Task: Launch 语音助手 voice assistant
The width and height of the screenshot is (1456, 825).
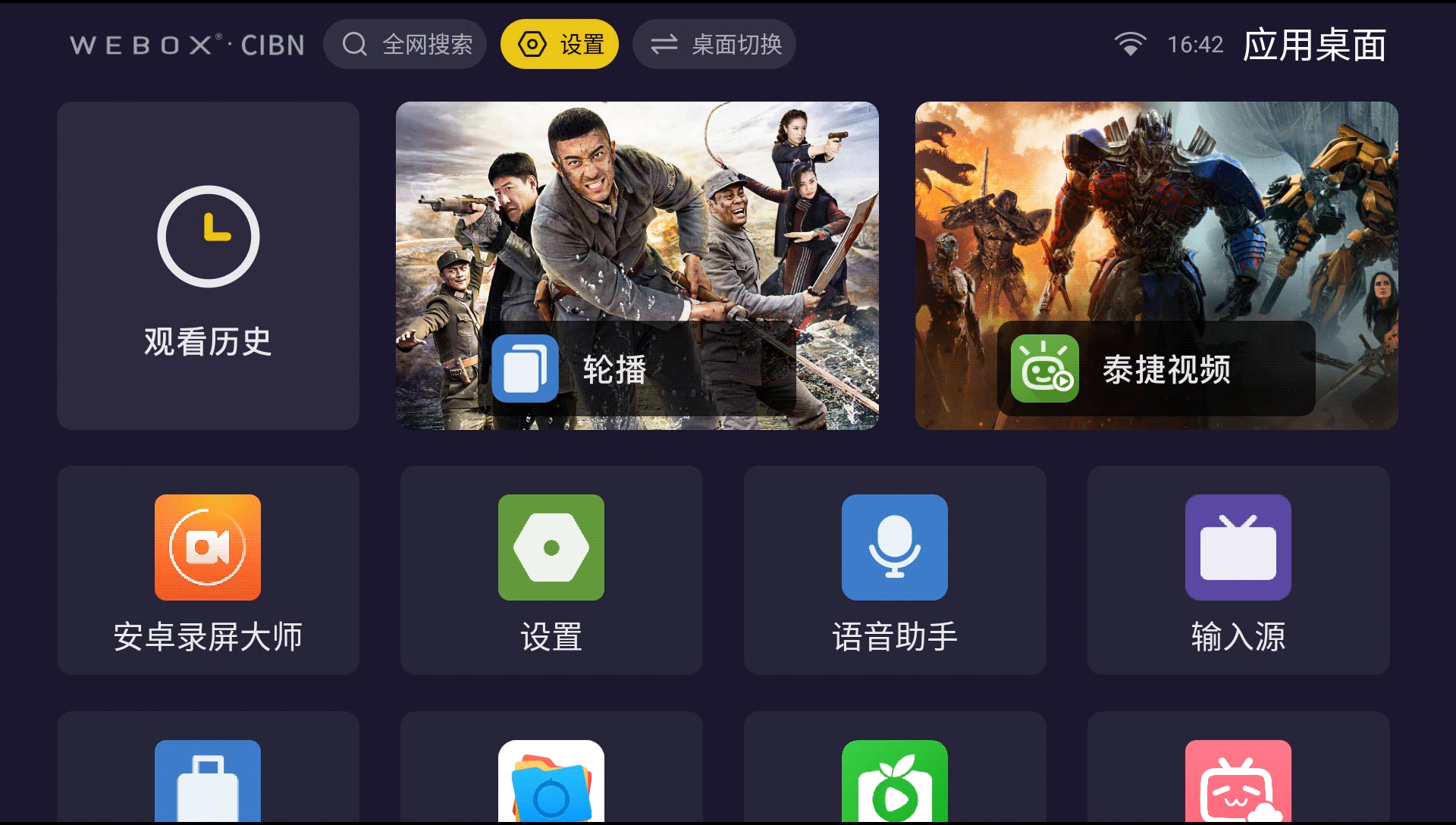Action: 895,570
